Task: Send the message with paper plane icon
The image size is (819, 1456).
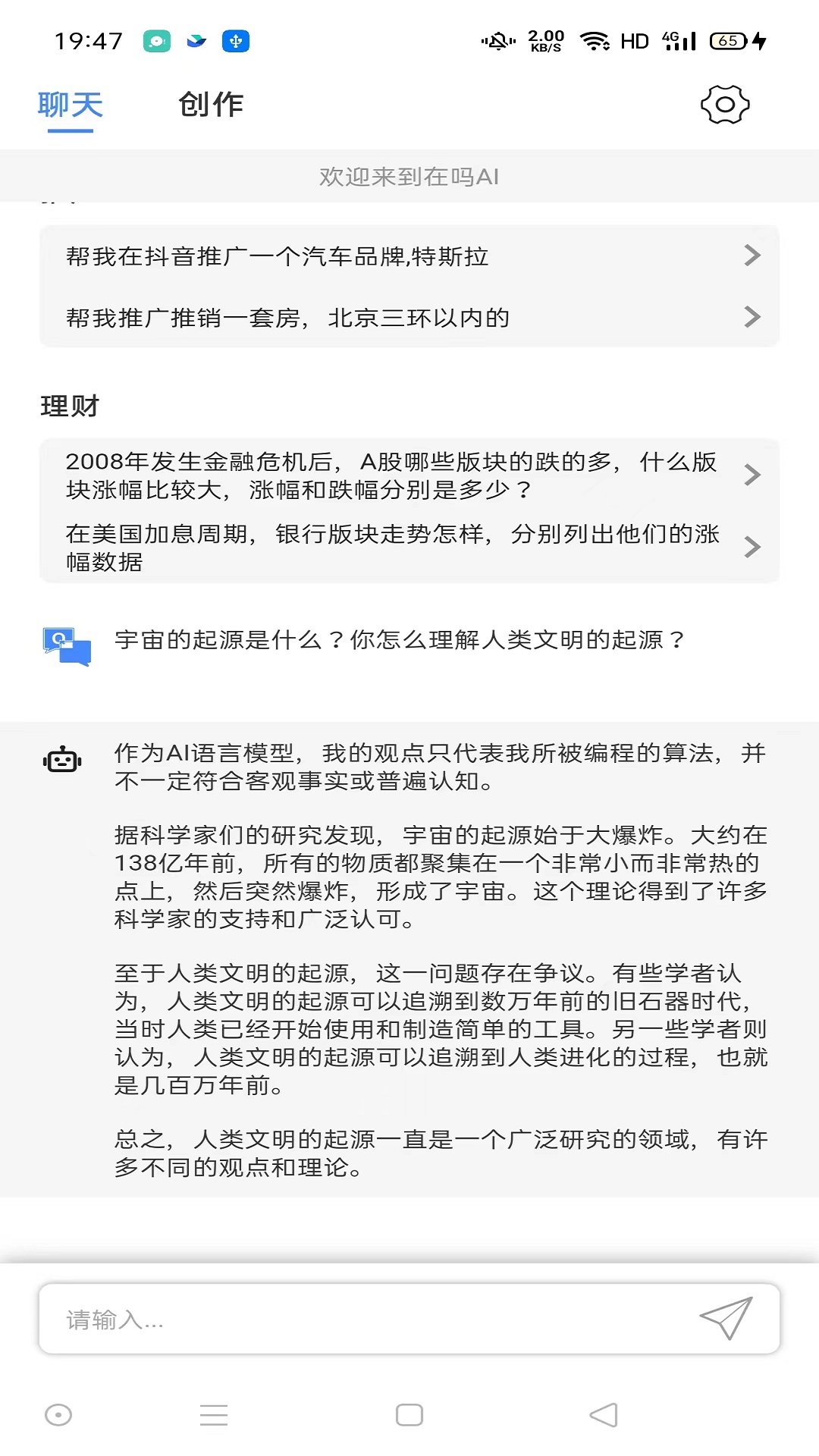Action: (x=725, y=1318)
